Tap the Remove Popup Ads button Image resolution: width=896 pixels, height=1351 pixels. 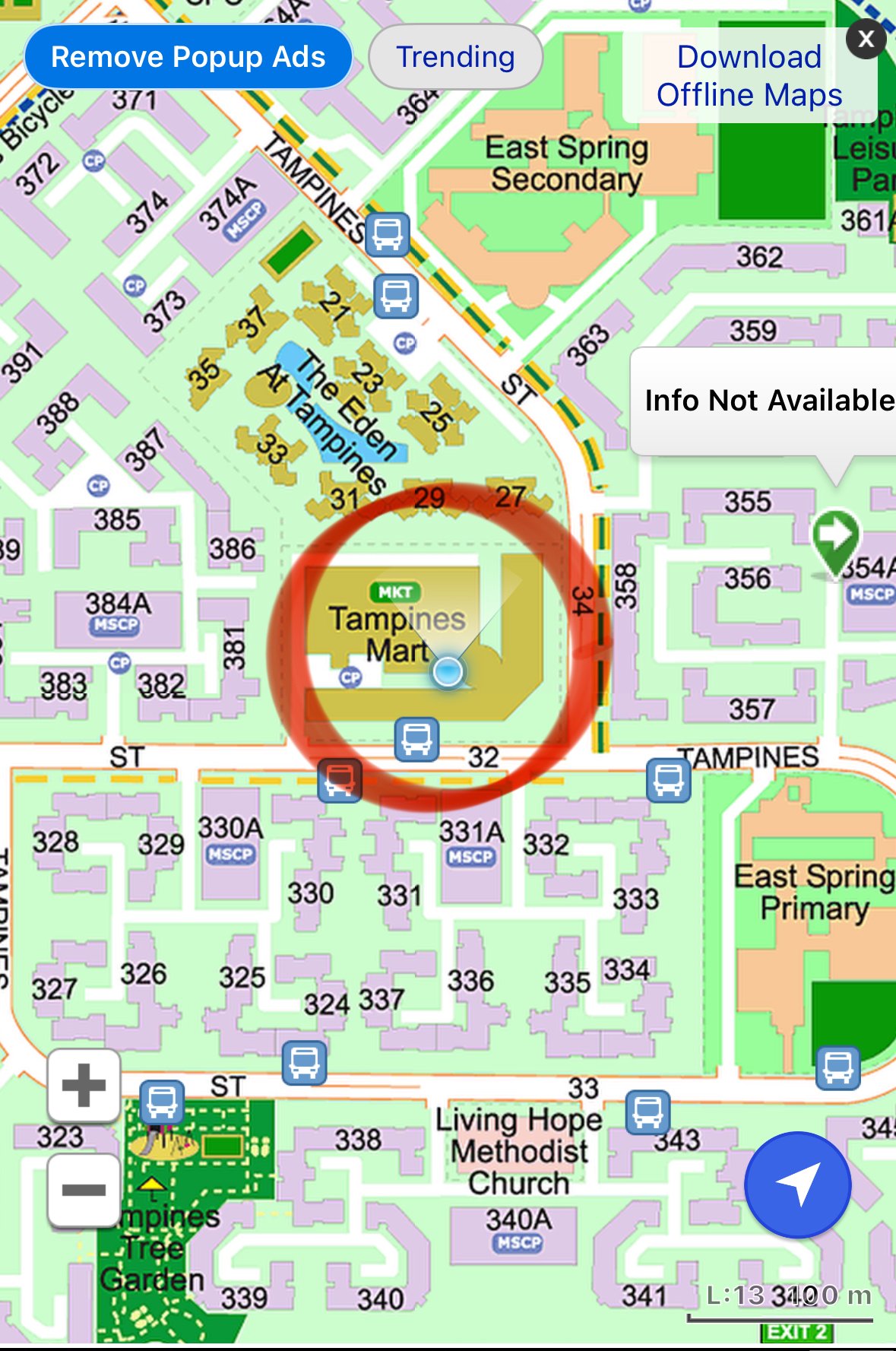(188, 57)
